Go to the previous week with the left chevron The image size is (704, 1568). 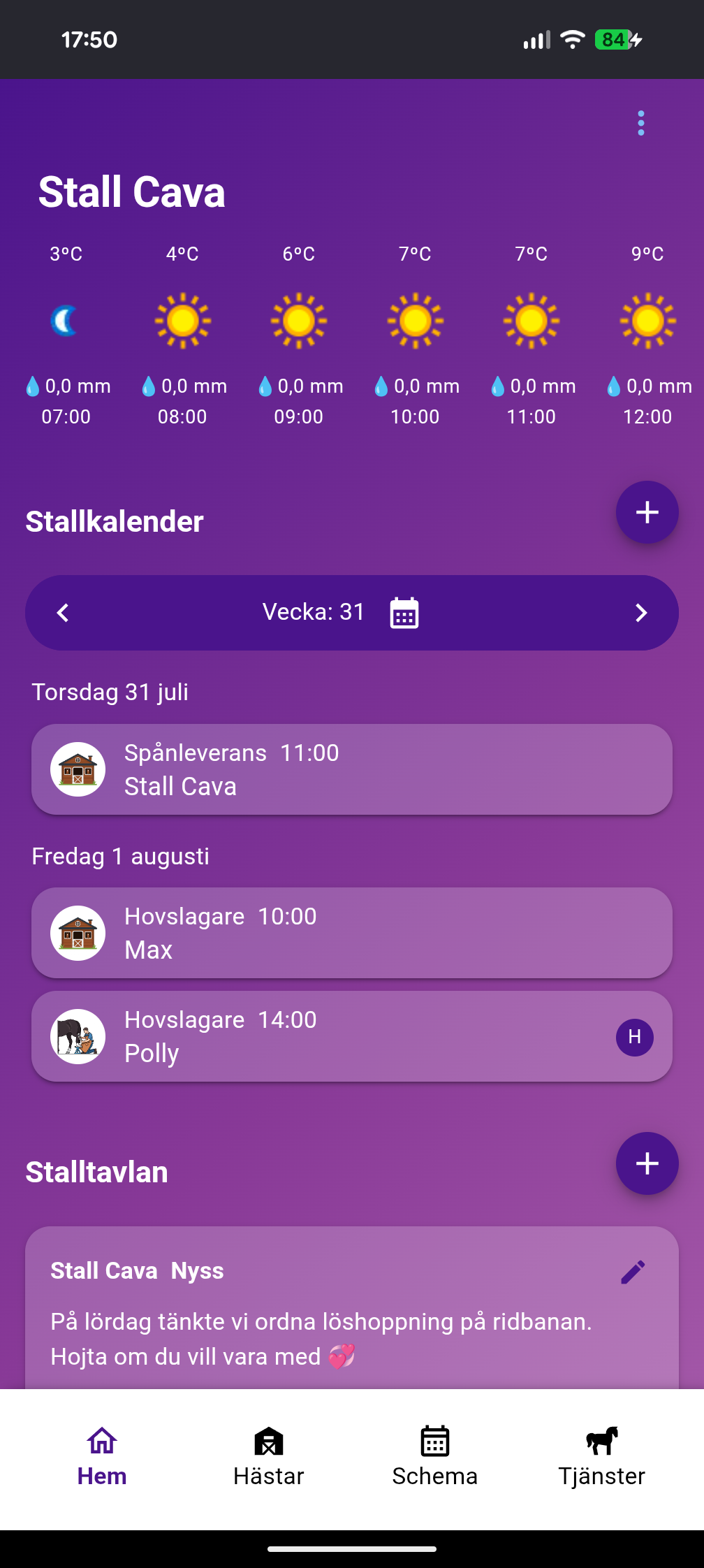63,613
